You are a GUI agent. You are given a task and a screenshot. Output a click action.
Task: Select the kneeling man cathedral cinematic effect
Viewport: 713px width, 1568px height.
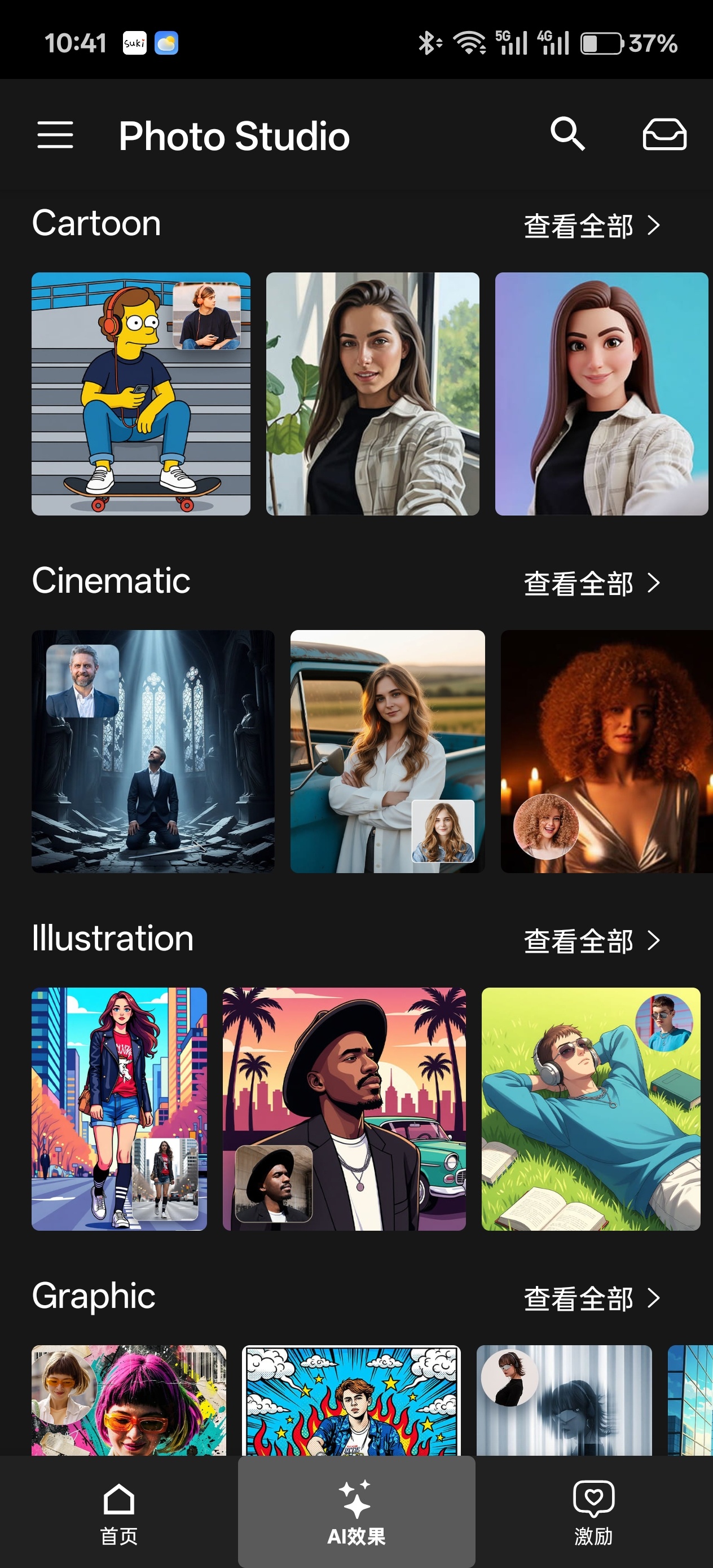pyautogui.click(x=153, y=751)
